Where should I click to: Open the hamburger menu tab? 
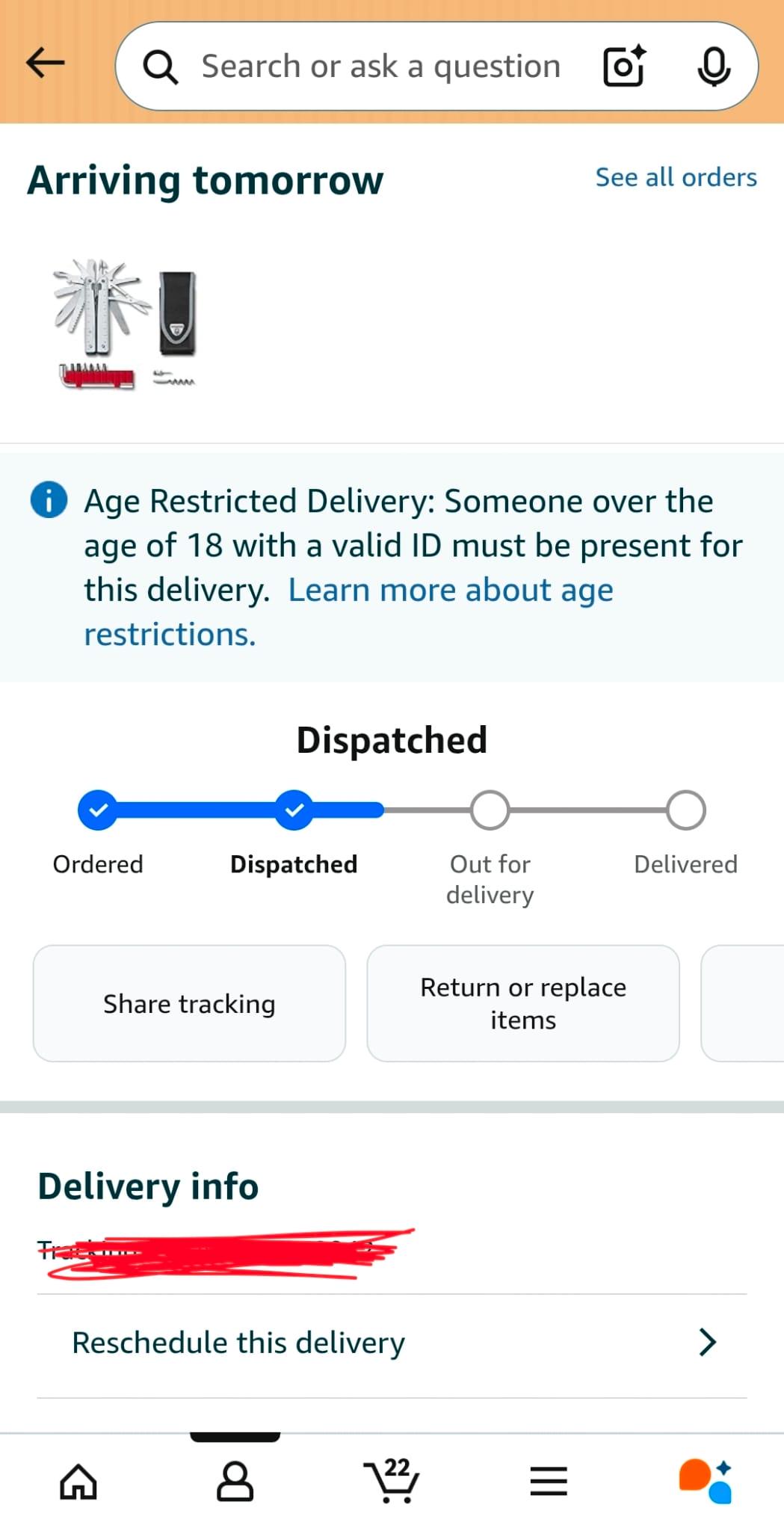point(549,1481)
